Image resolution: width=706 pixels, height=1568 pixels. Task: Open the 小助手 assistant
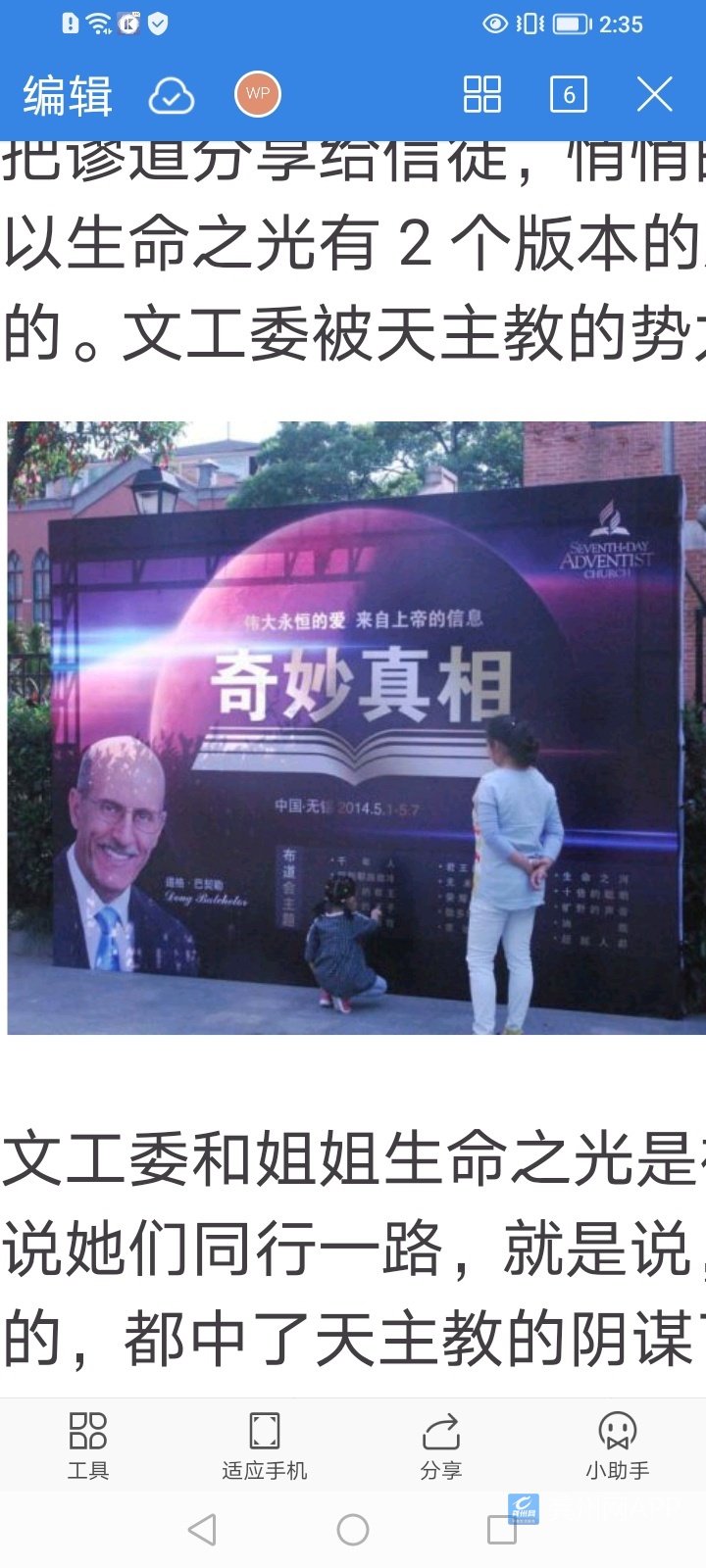pyautogui.click(x=618, y=1445)
